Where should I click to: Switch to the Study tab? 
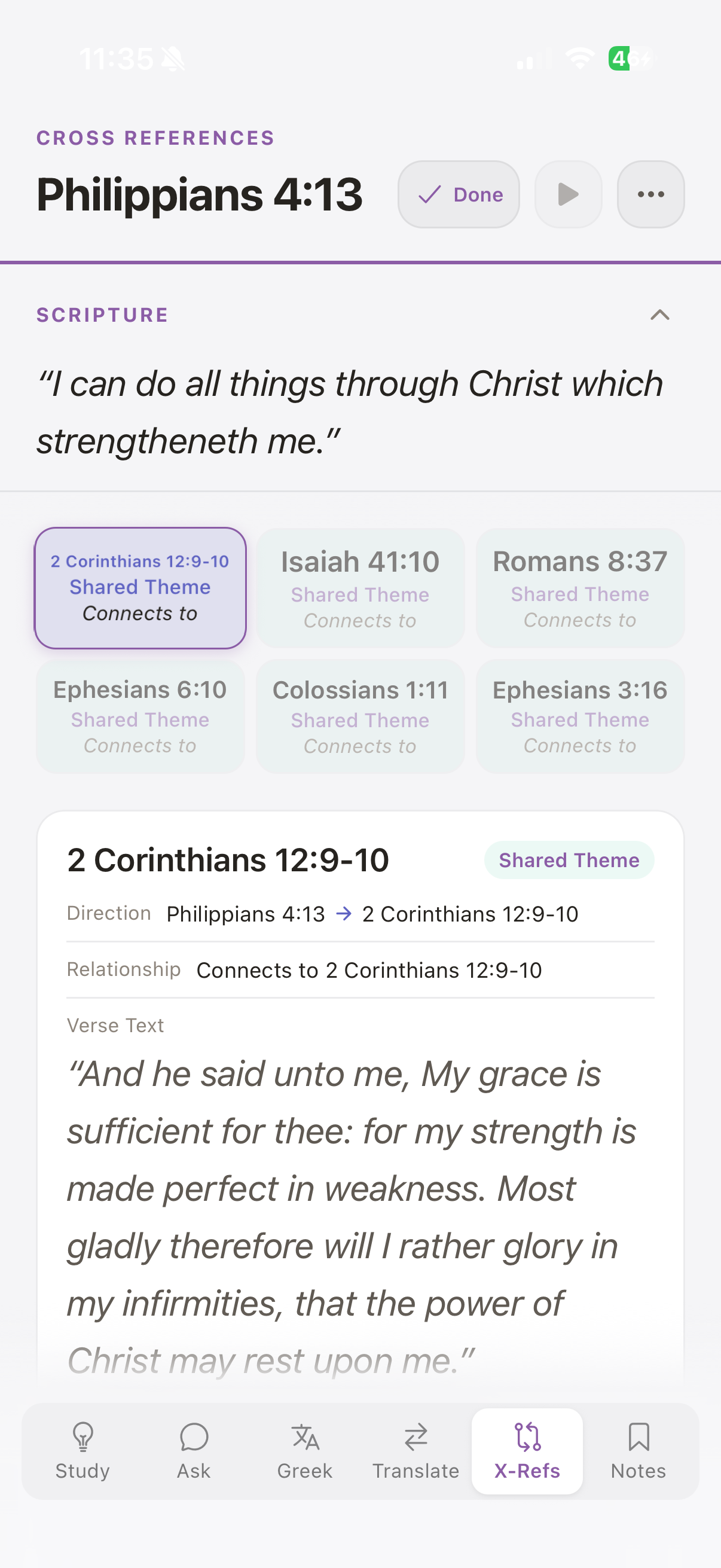[83, 1451]
